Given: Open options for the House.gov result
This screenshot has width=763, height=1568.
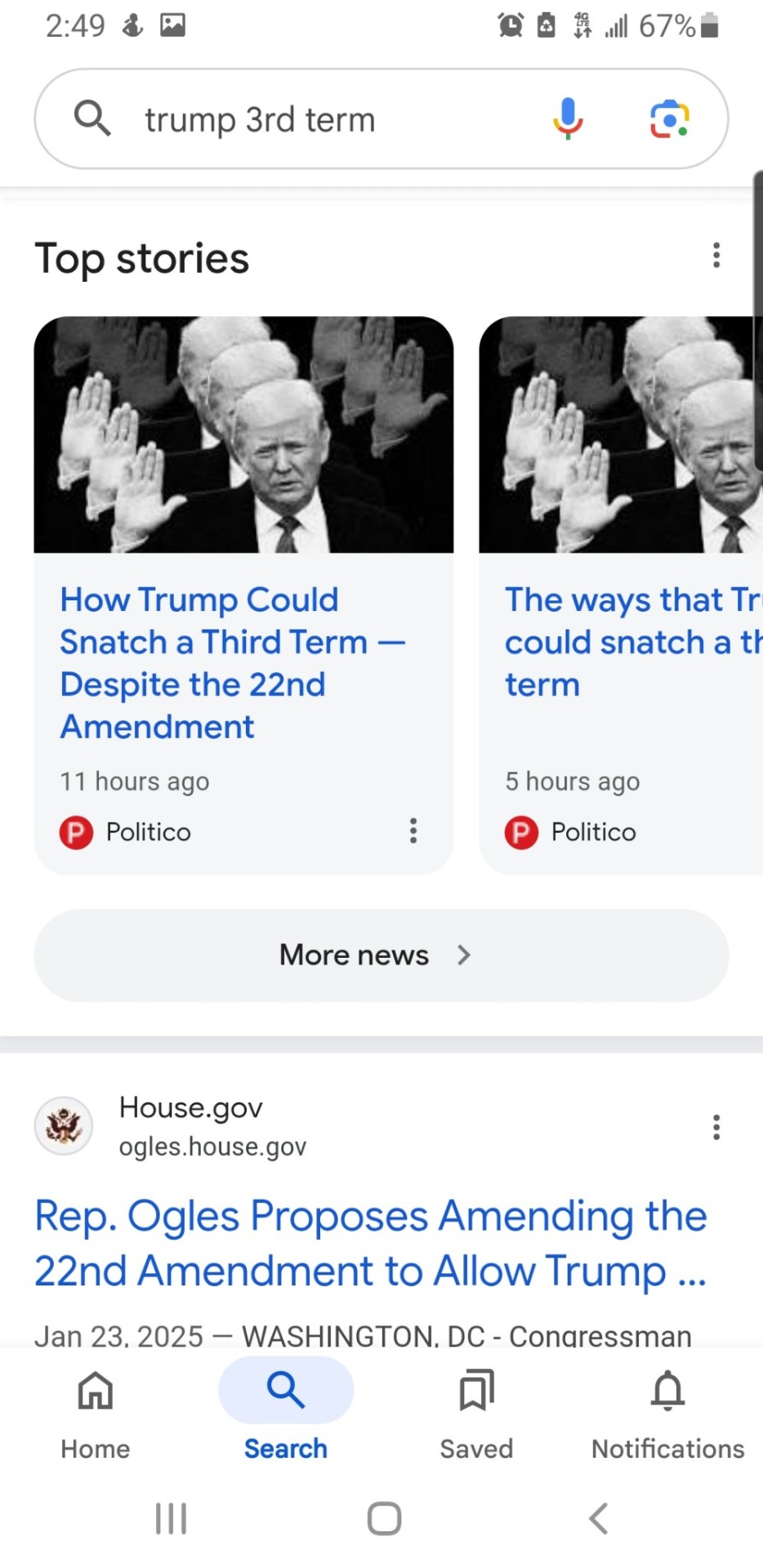Looking at the screenshot, I should point(716,1127).
